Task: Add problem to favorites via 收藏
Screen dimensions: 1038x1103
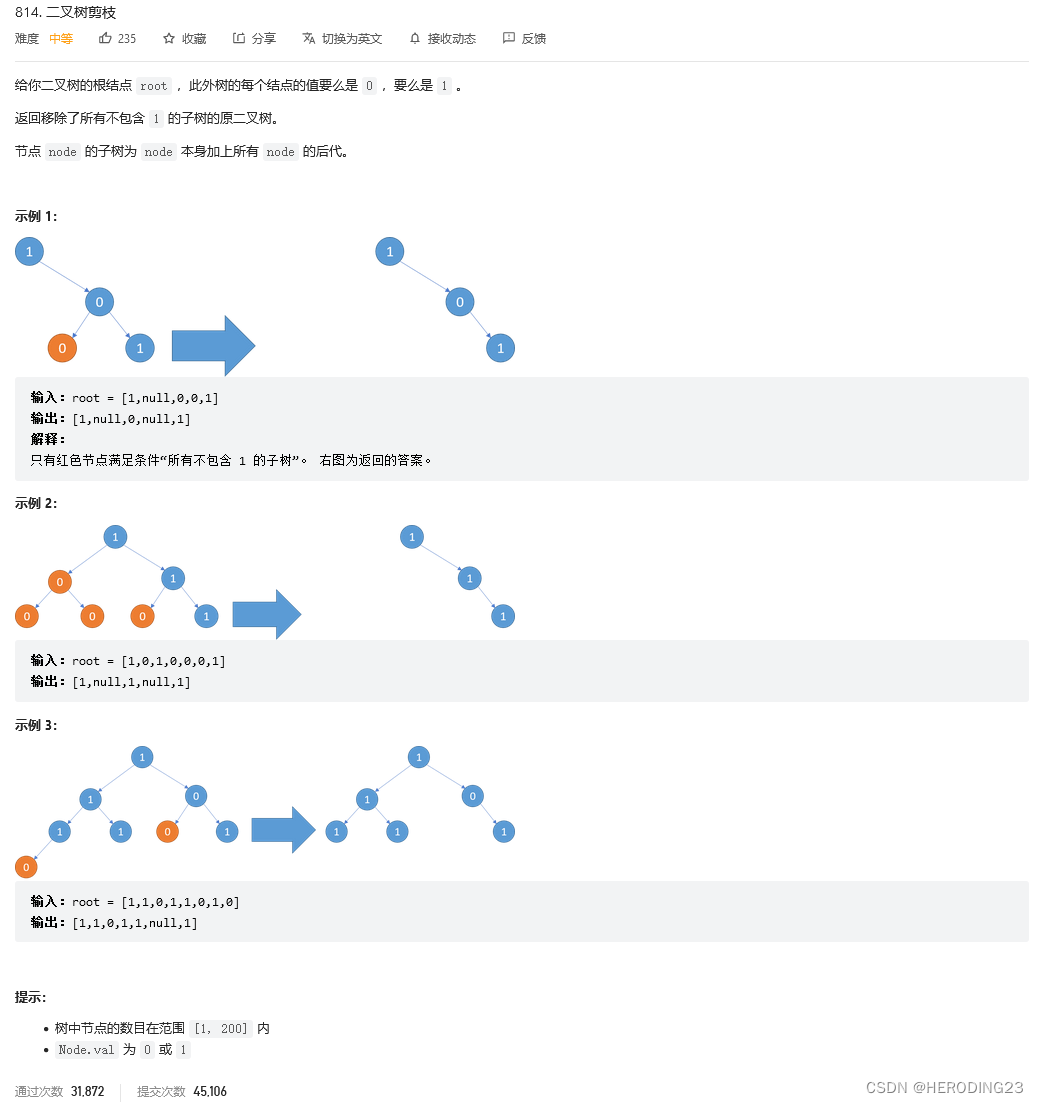Action: 184,39
